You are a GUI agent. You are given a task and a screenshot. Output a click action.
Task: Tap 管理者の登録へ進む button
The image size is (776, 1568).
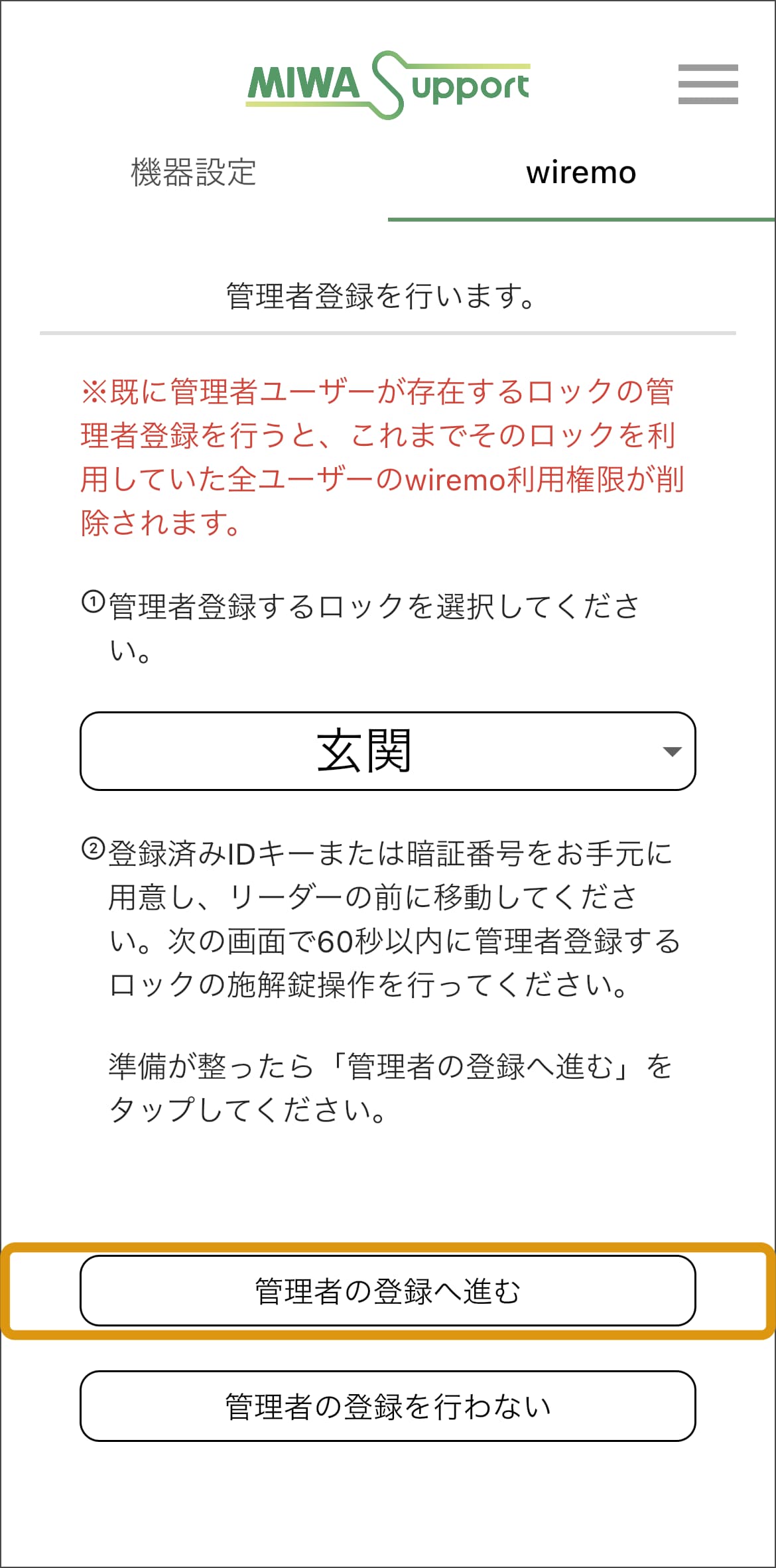[387, 1291]
